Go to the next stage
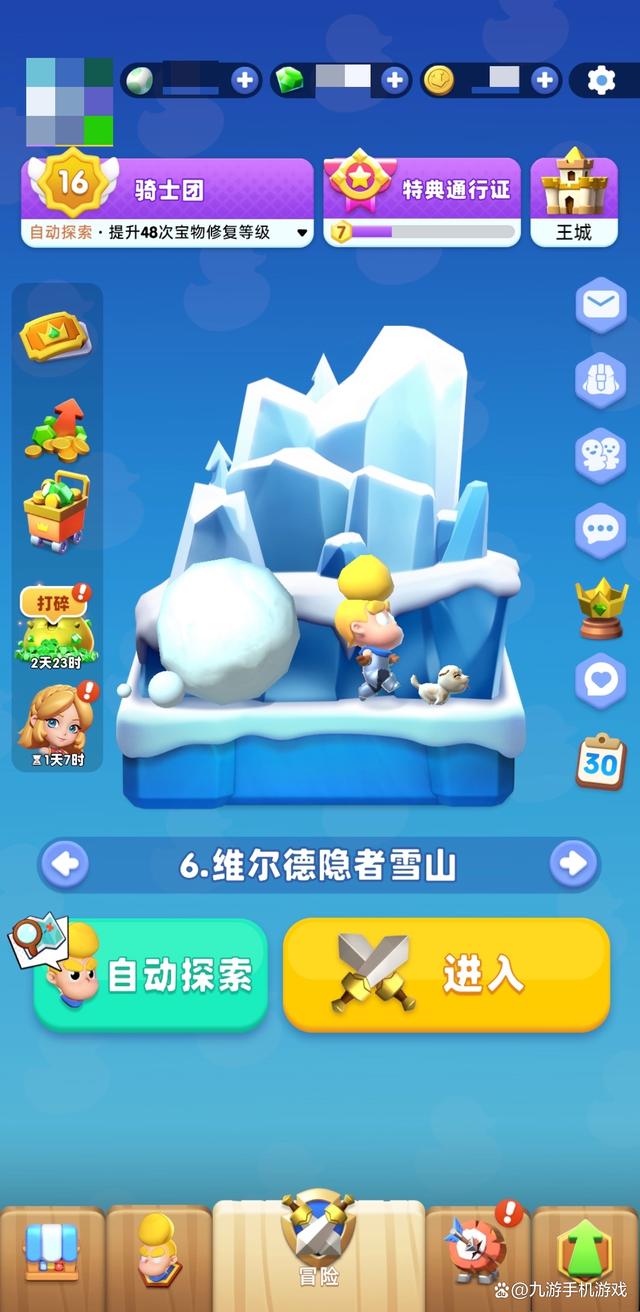The width and height of the screenshot is (640, 1312). [x=574, y=863]
